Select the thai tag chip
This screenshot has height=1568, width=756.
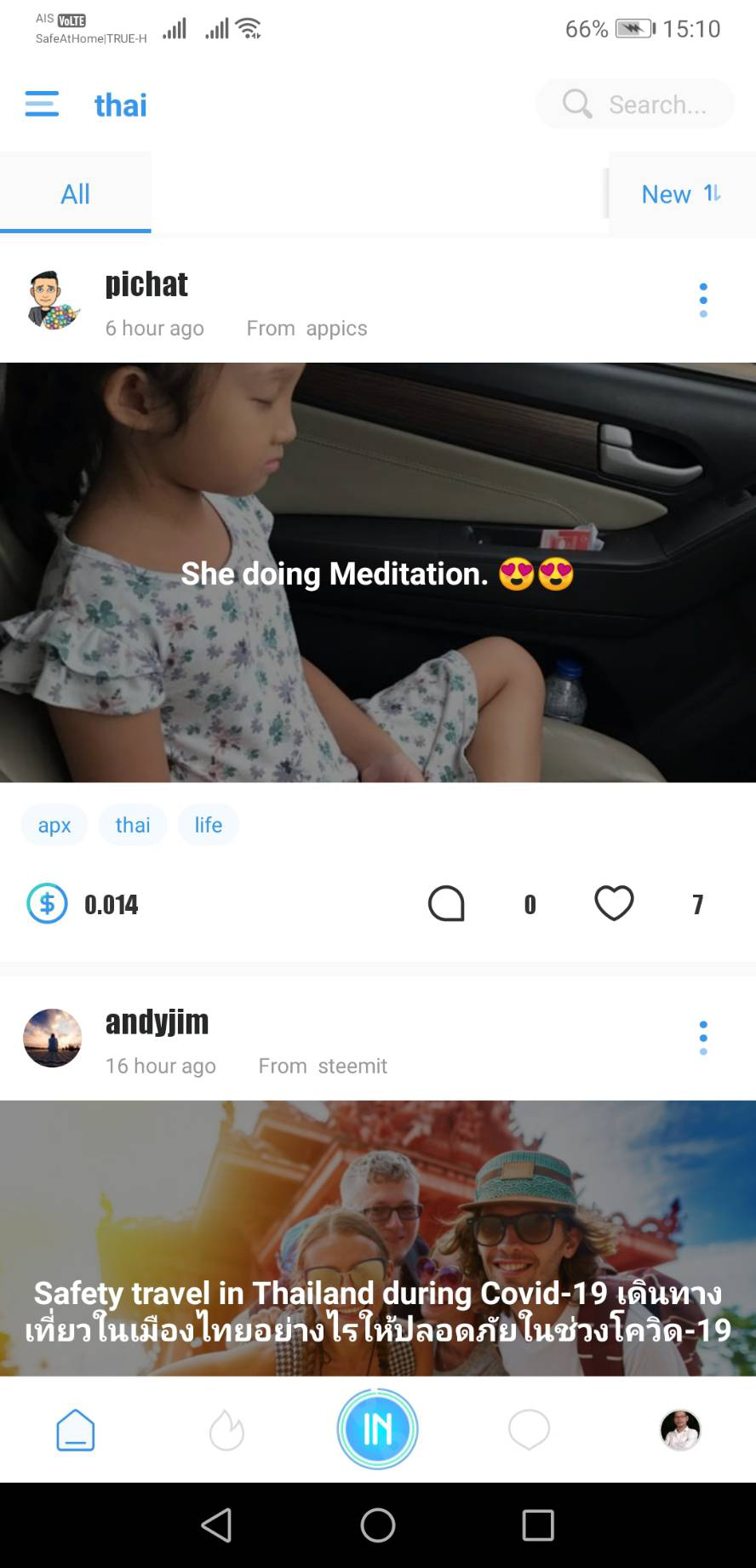click(133, 825)
